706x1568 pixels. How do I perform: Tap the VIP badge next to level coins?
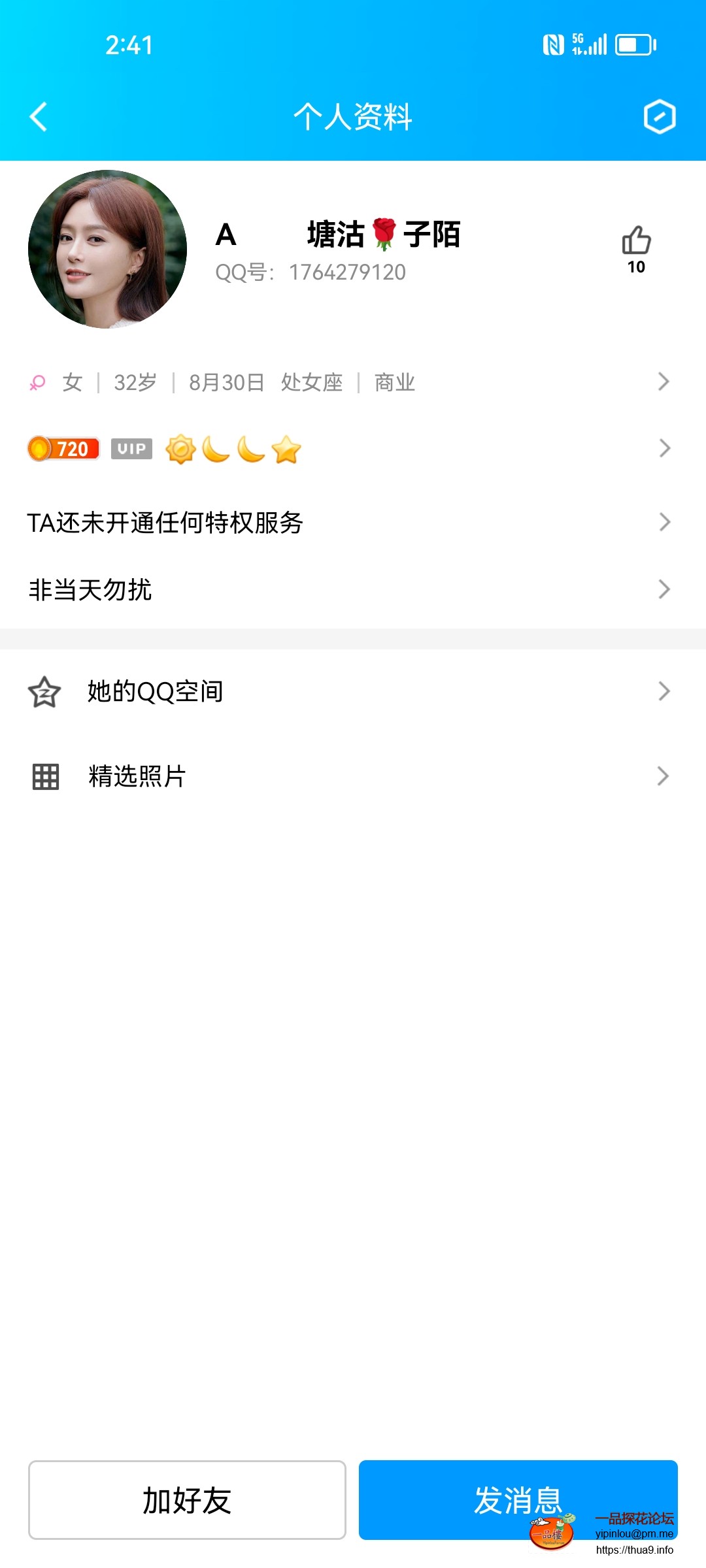pyautogui.click(x=131, y=448)
